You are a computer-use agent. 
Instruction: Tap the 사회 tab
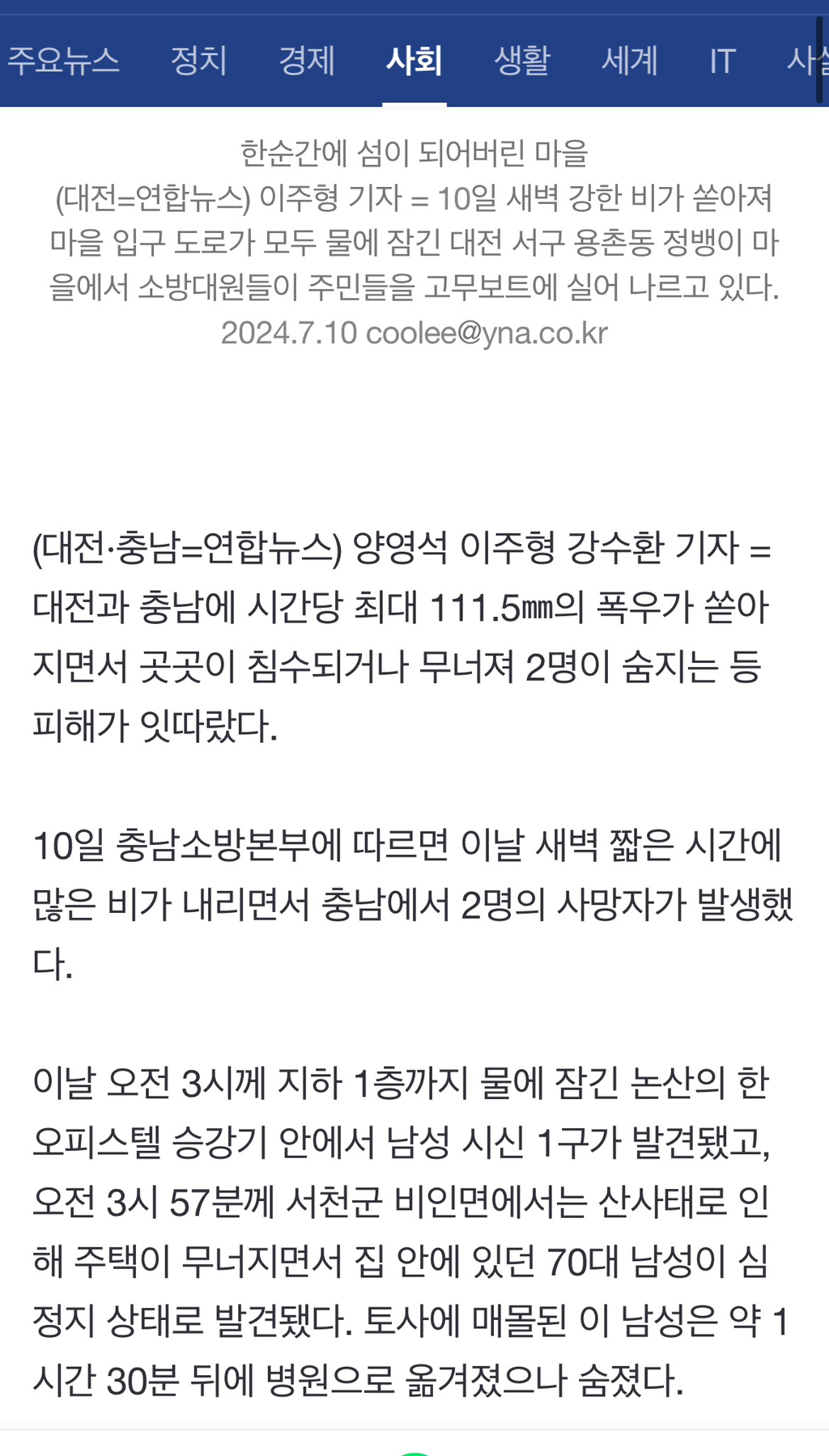pos(414,61)
